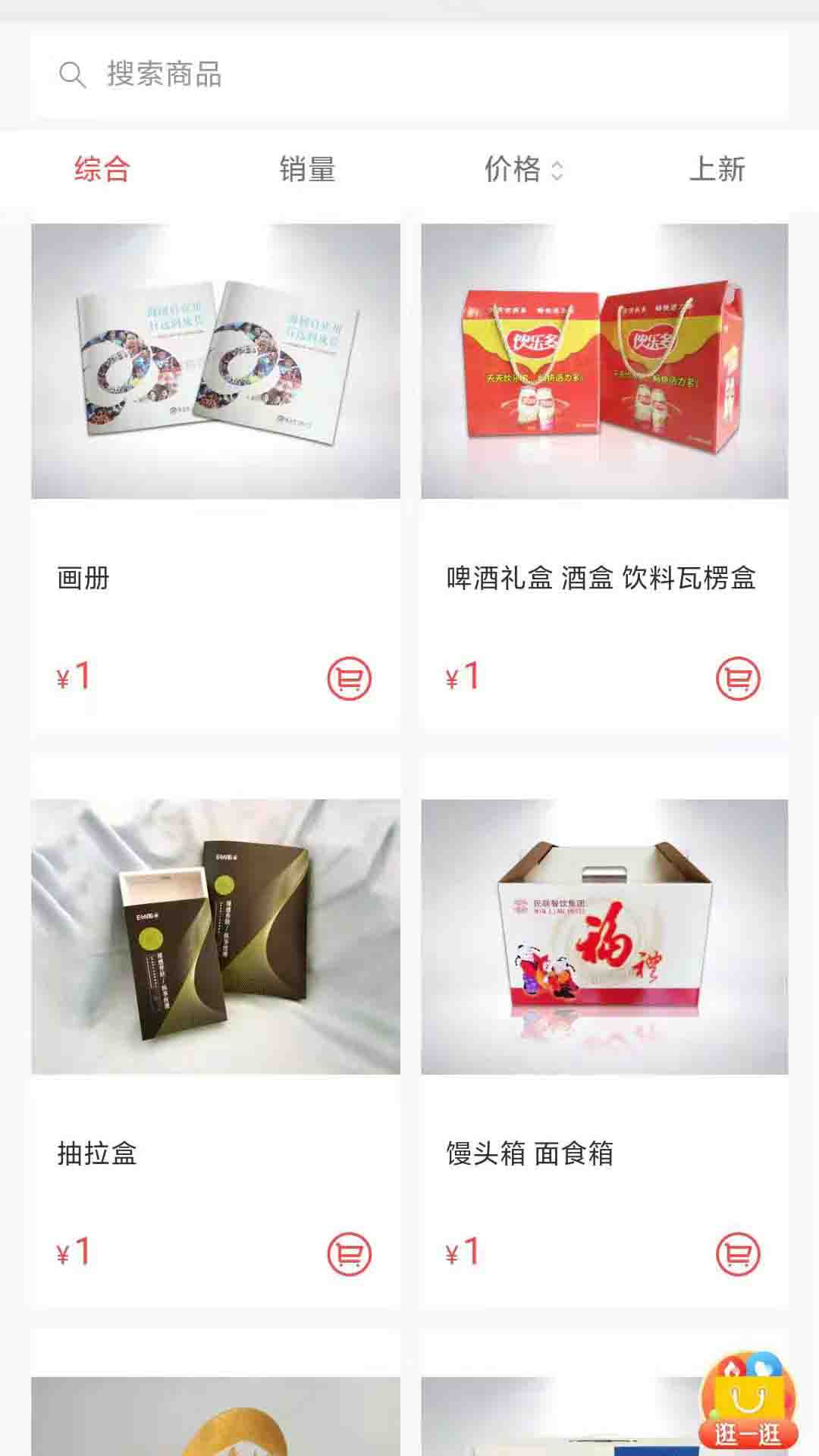This screenshot has width=819, height=1456.
Task: Open the 画册 product card
Action: (x=215, y=362)
